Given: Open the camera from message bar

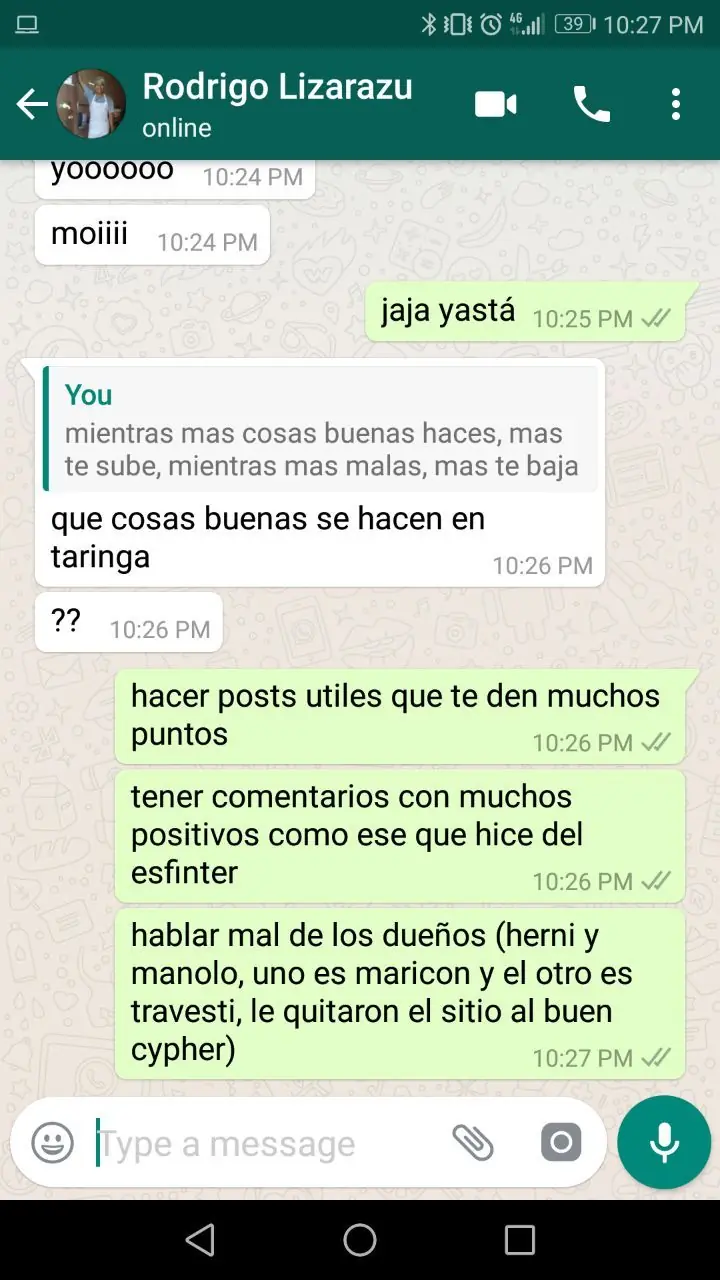Looking at the screenshot, I should click(561, 1142).
